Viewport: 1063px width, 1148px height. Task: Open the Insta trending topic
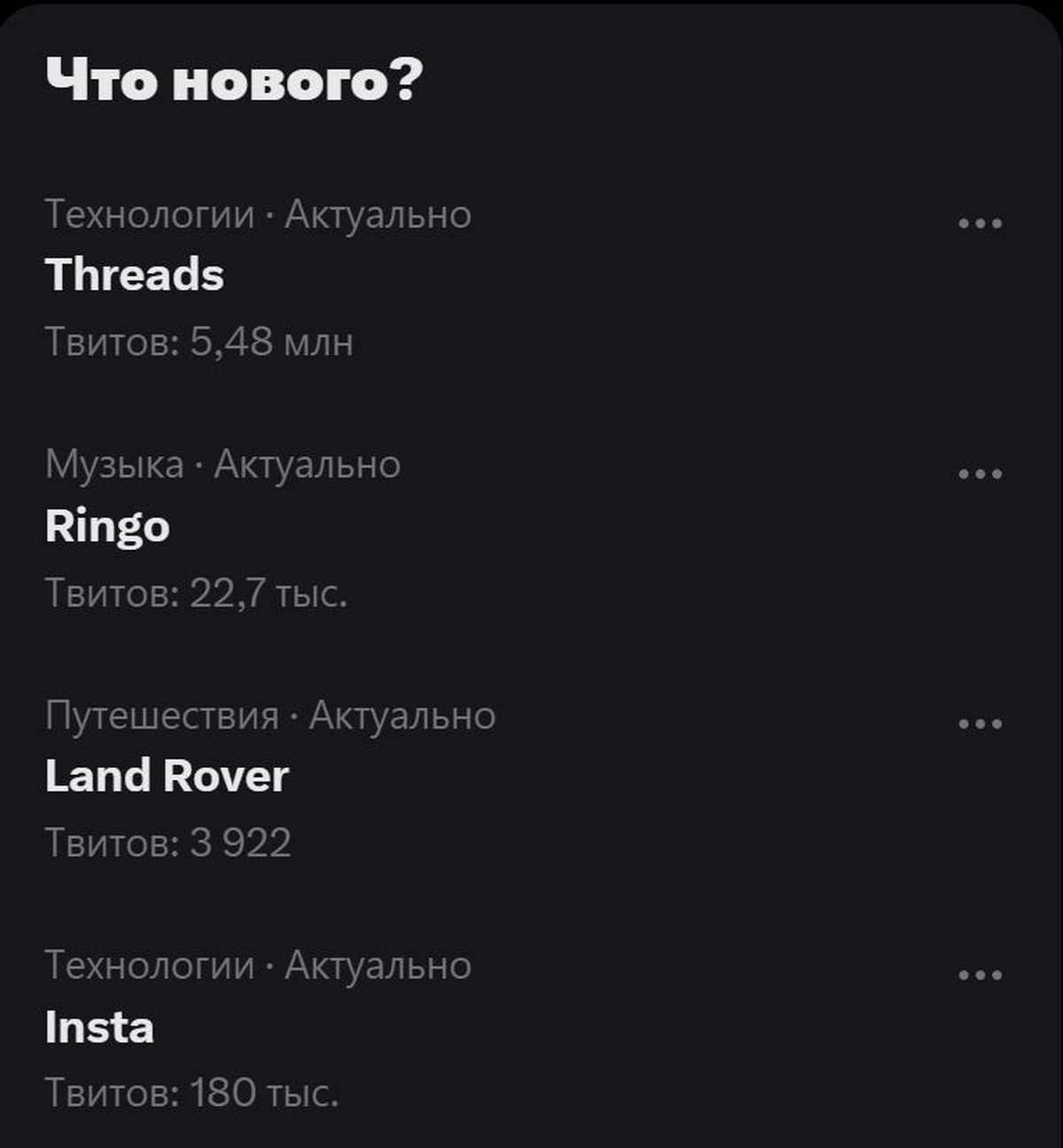[x=99, y=1028]
